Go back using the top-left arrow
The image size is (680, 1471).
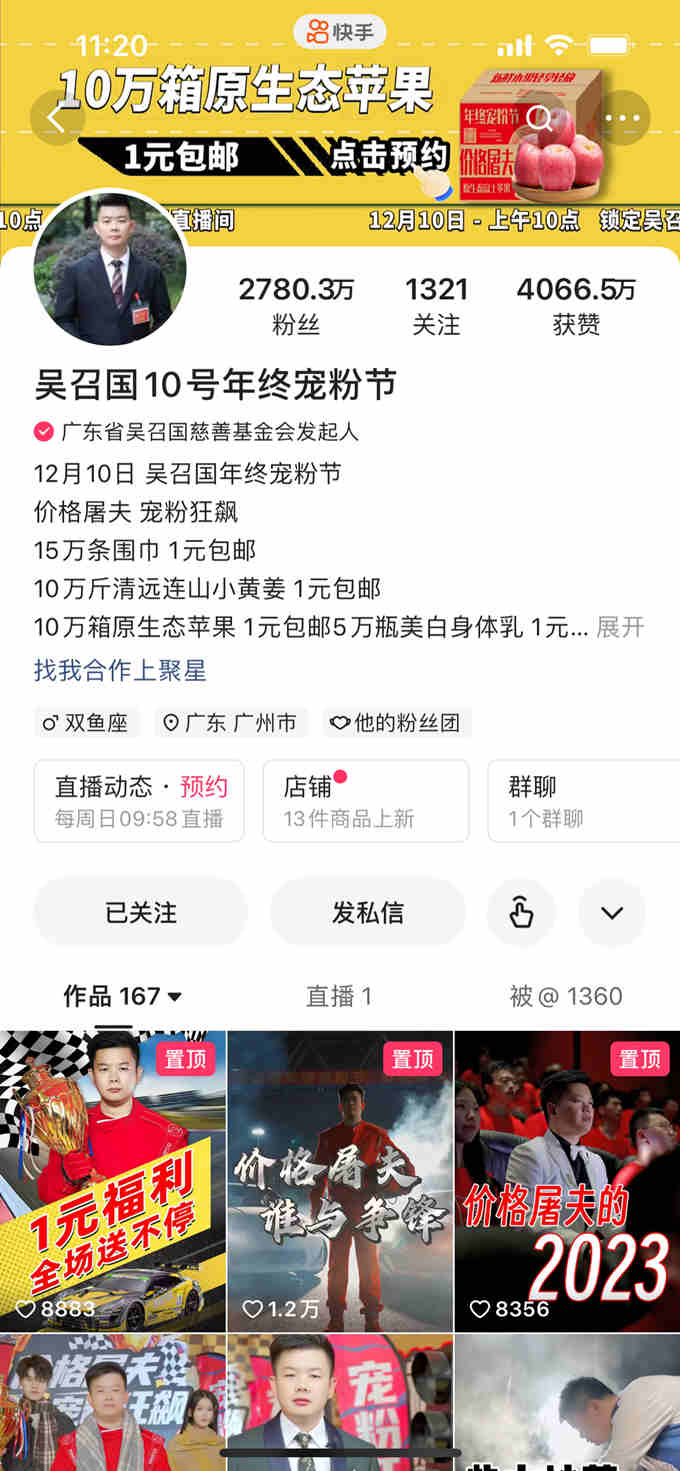(x=57, y=118)
